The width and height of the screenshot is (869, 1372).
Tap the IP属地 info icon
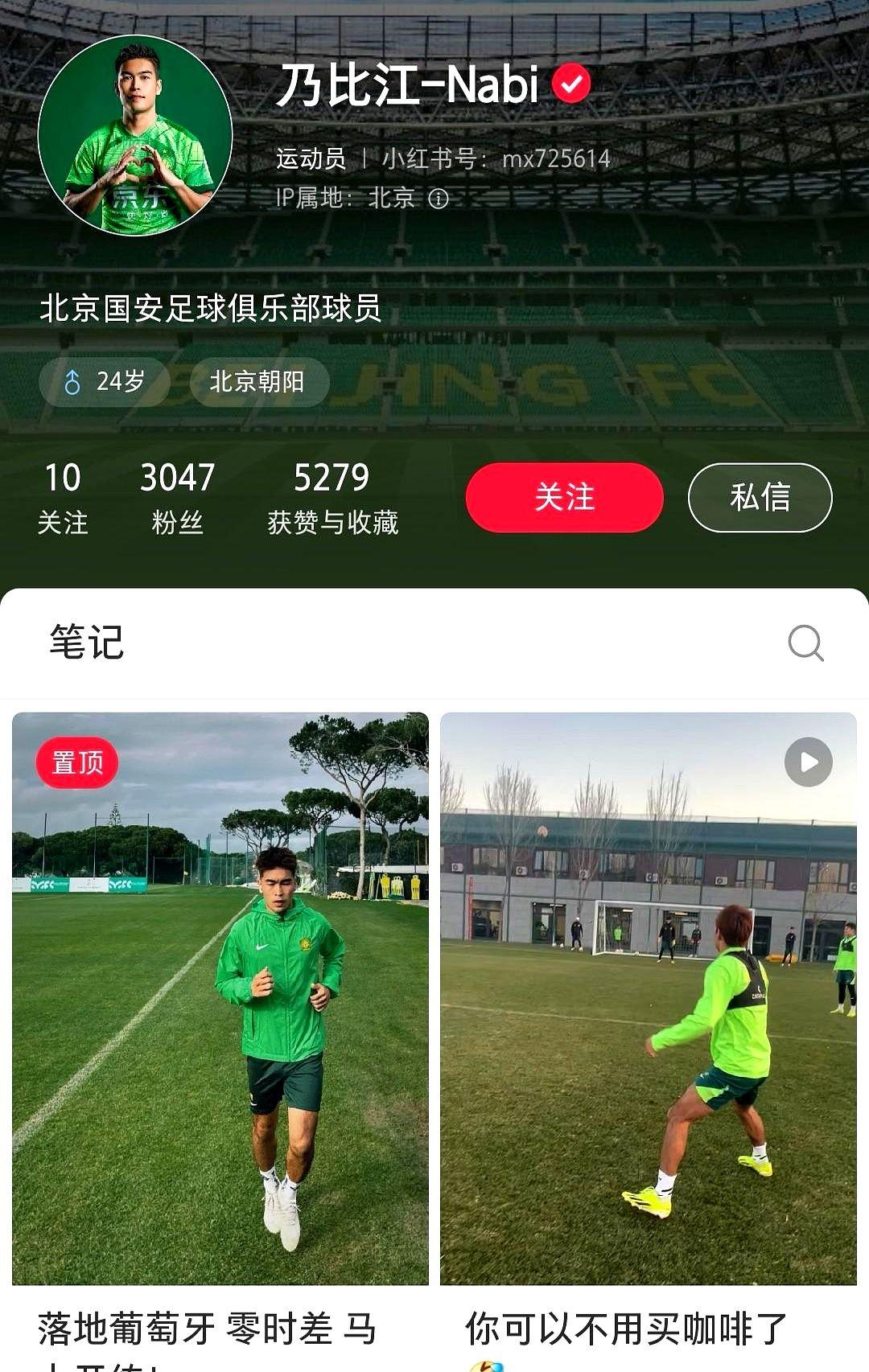click(x=439, y=199)
